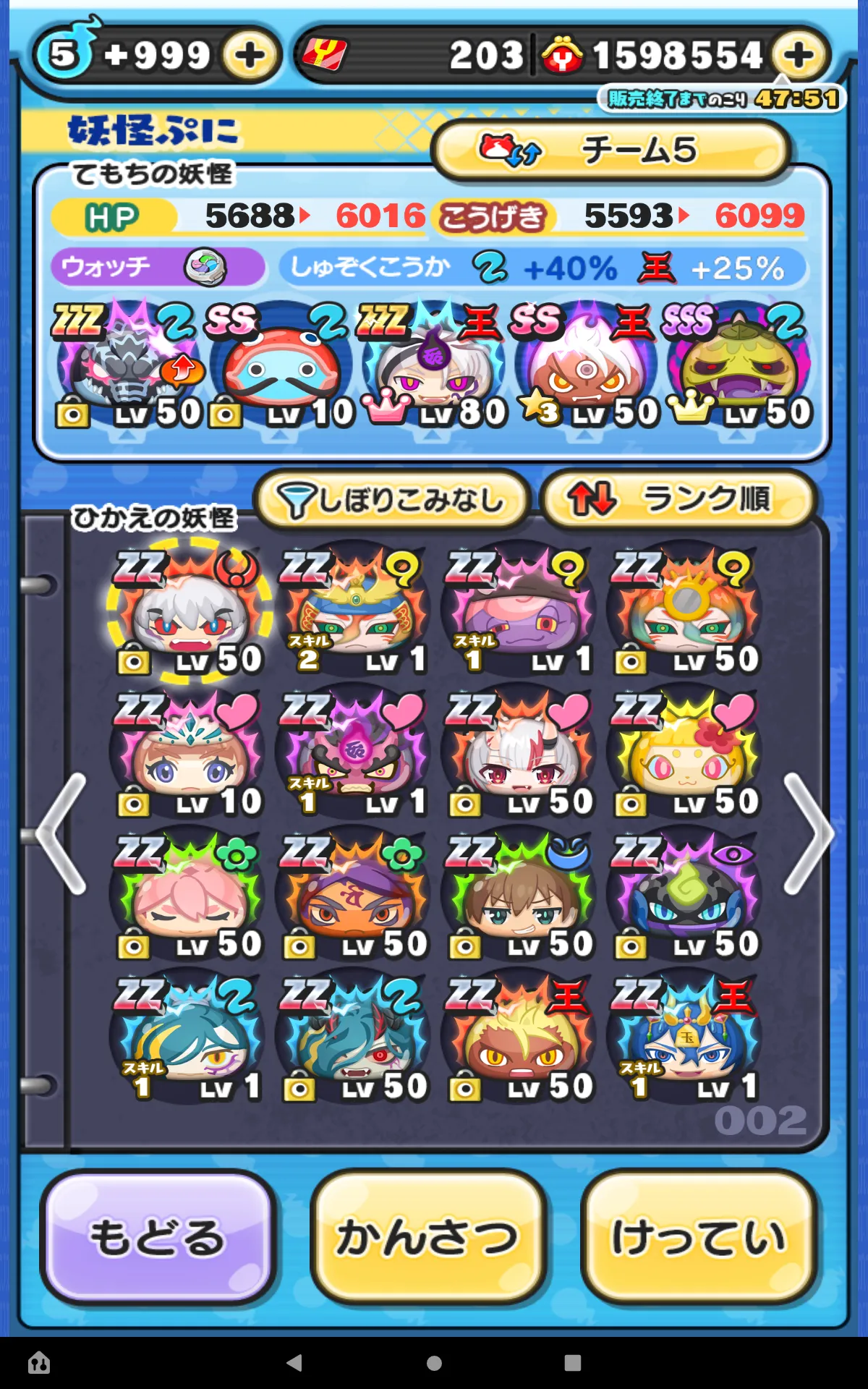Viewport: 868px width, 1389px height.
Task: Go to previous reserve page arrow
Action: pyautogui.click(x=61, y=833)
